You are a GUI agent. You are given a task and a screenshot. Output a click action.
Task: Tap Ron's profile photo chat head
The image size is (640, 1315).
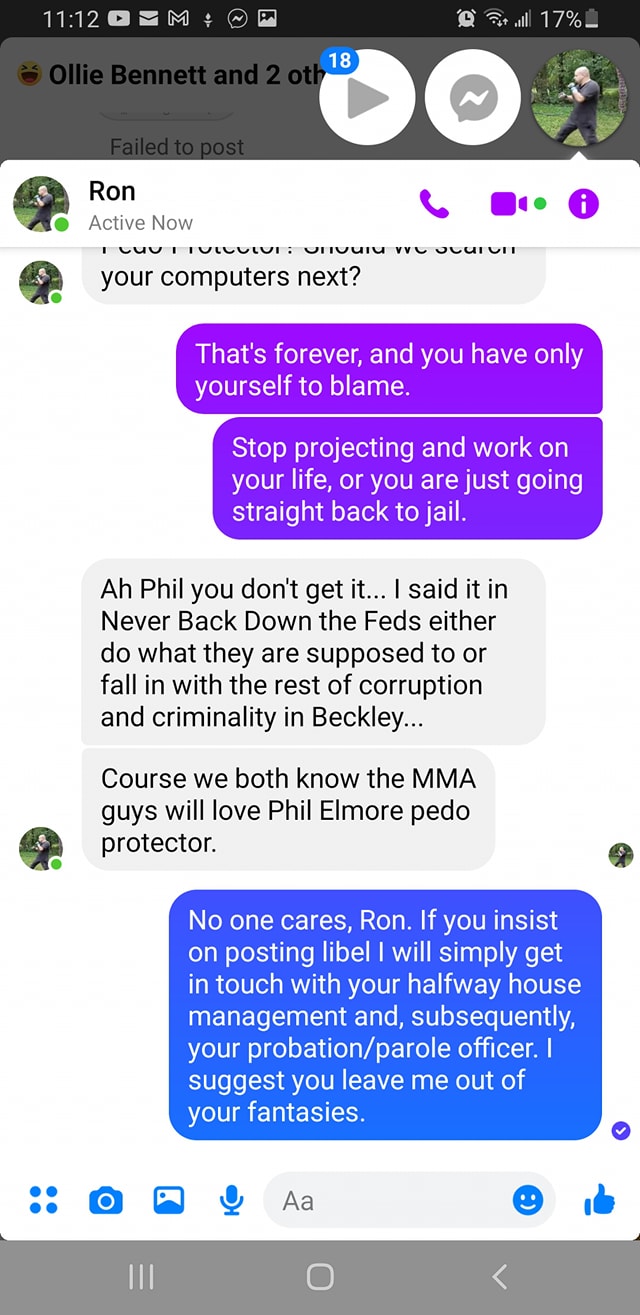click(x=579, y=98)
